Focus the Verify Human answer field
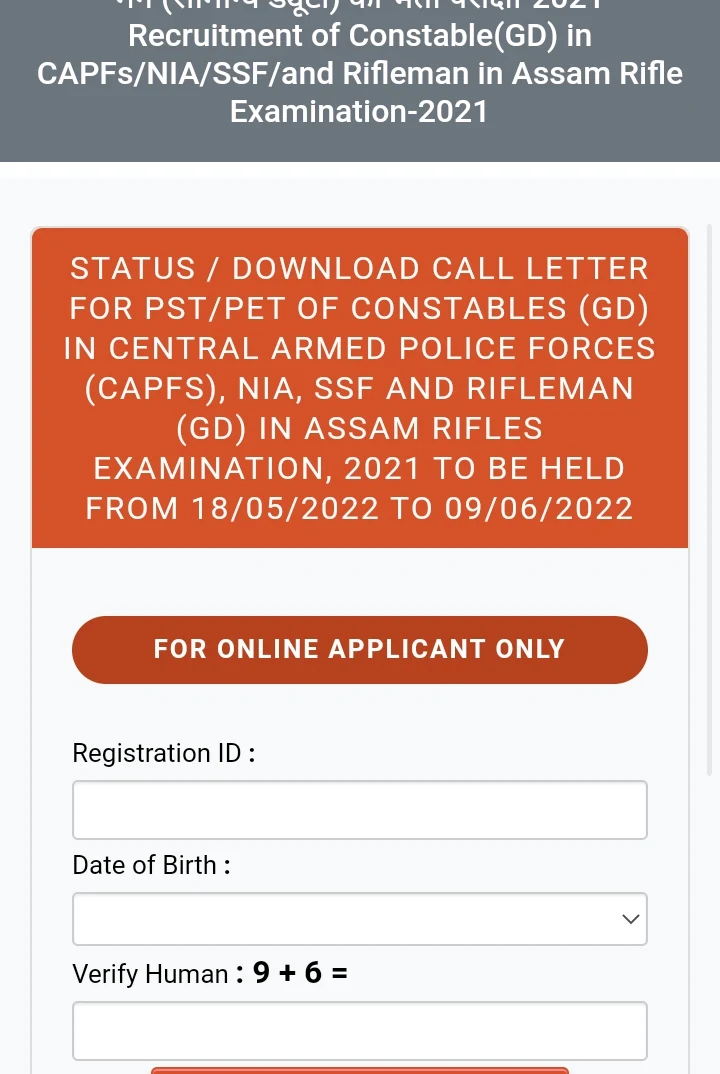 (x=359, y=1030)
